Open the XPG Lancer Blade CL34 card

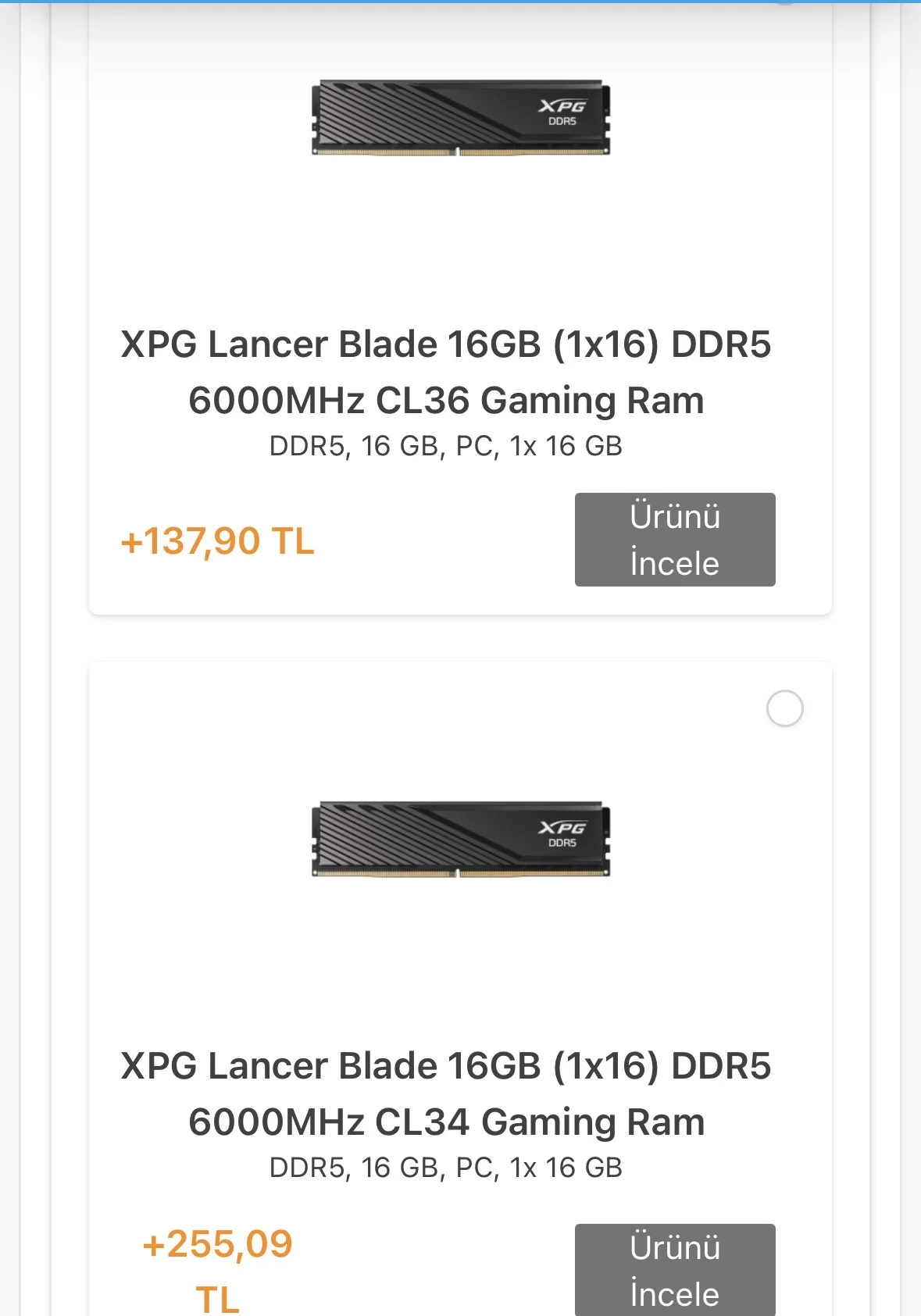point(445,1093)
